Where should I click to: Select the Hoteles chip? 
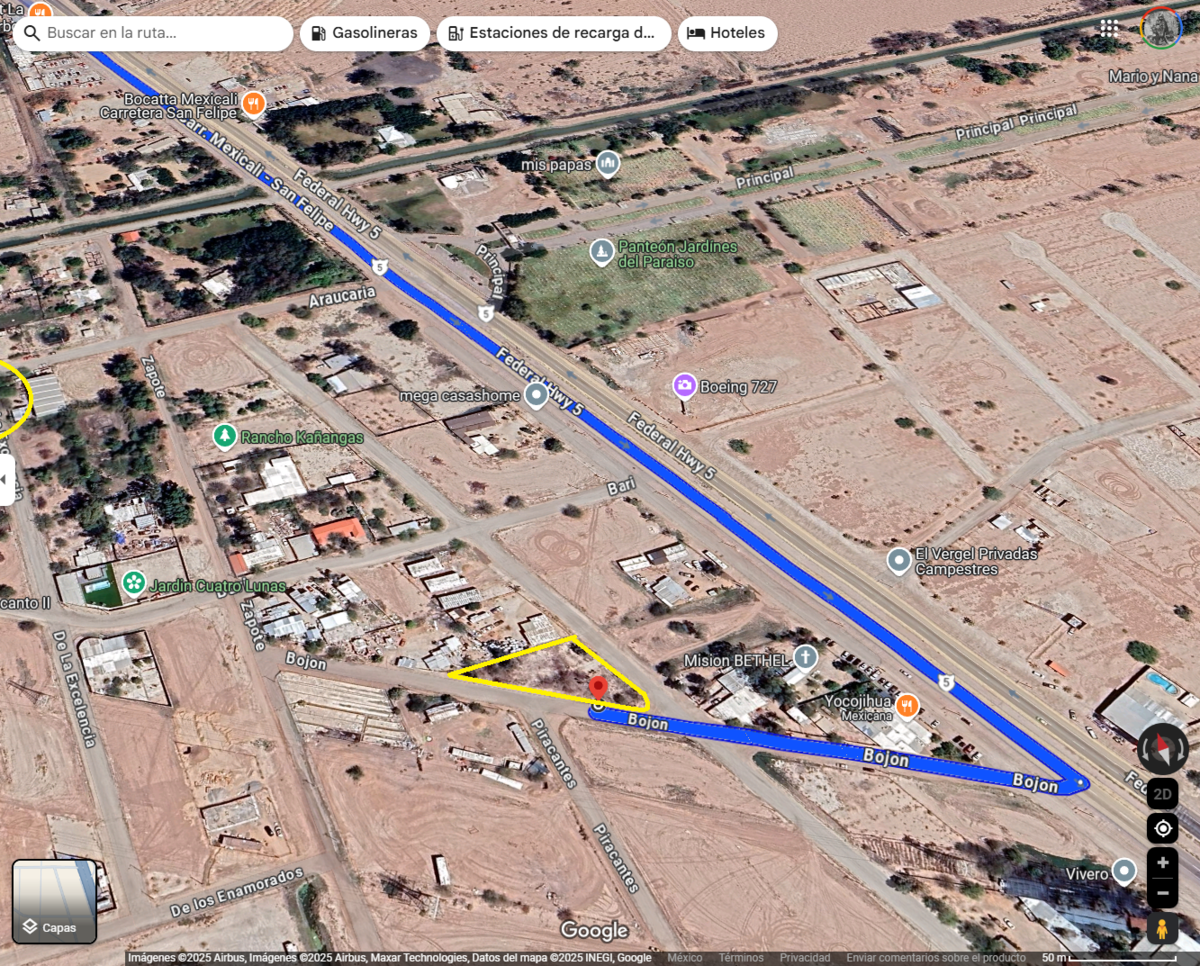(x=727, y=33)
